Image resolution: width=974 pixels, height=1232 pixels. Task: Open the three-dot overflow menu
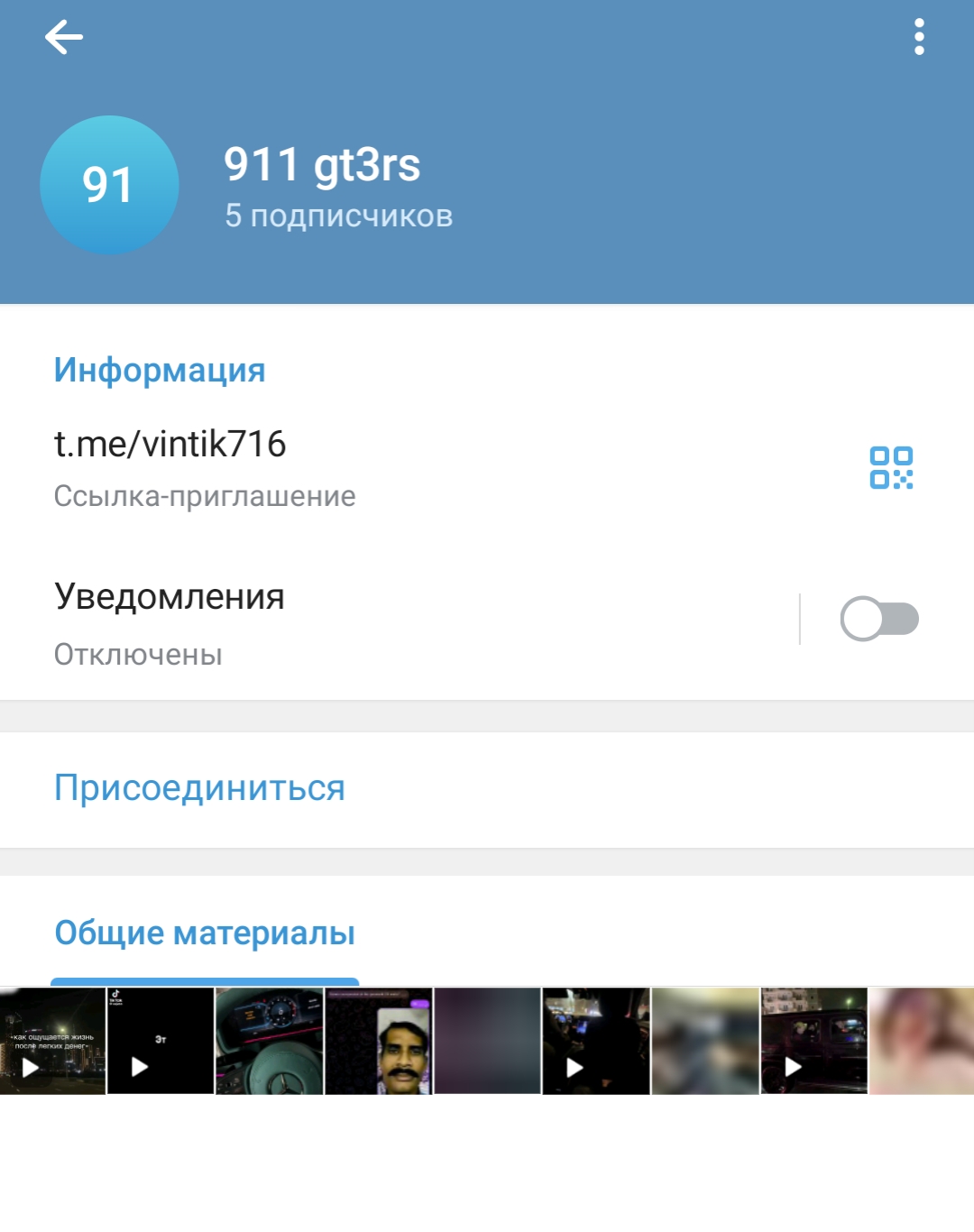[919, 37]
